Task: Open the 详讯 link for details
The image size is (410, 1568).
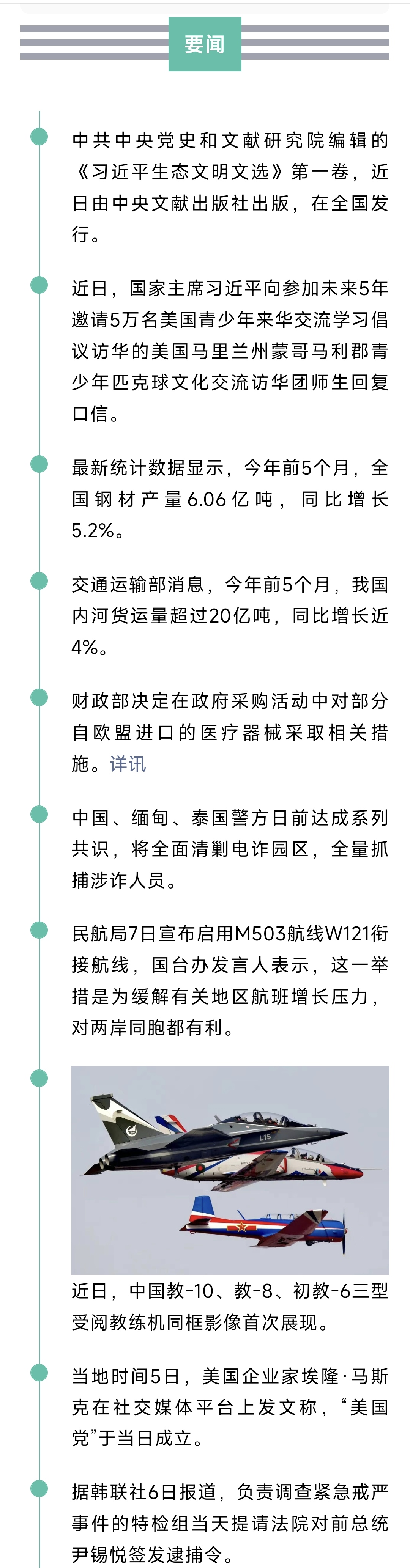Action: coord(128,764)
